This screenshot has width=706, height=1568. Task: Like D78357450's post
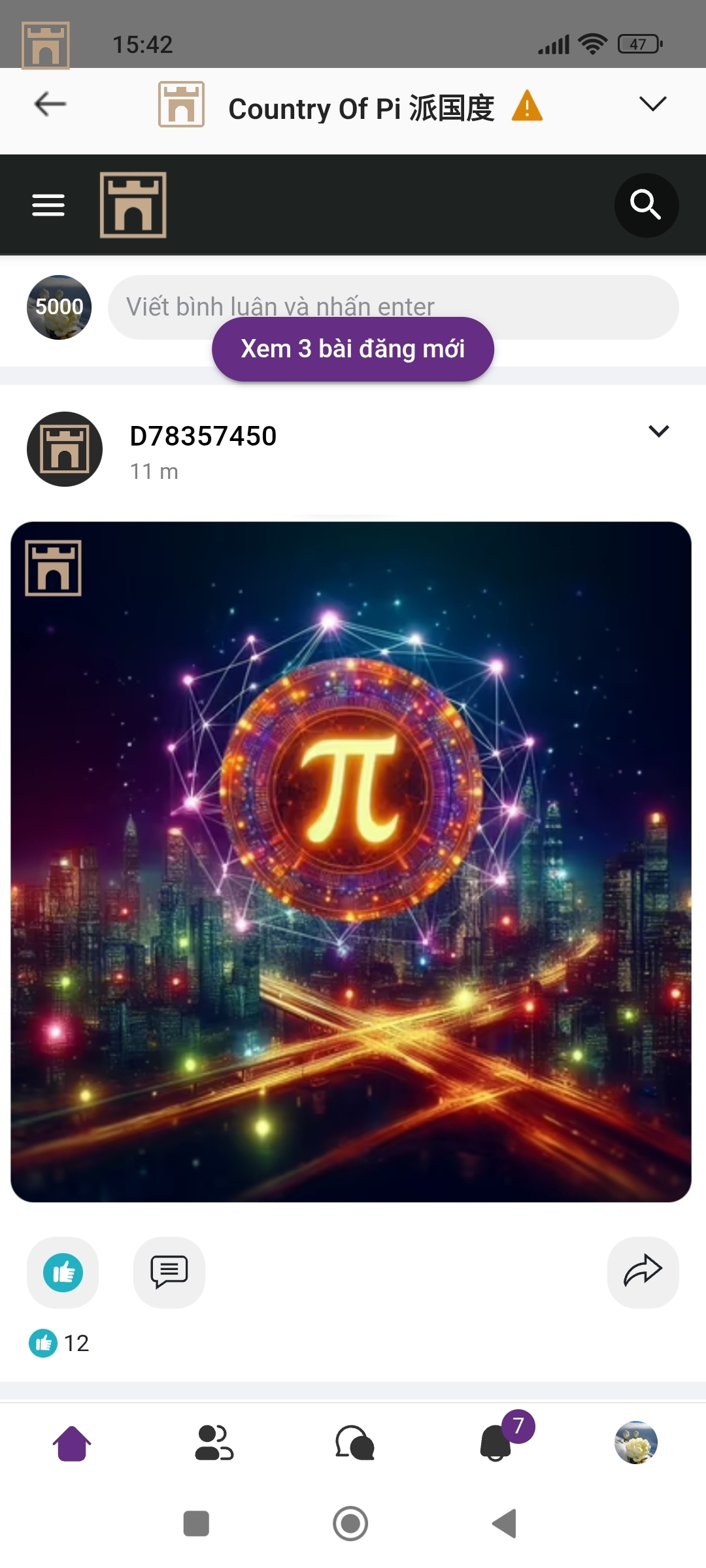(63, 1272)
